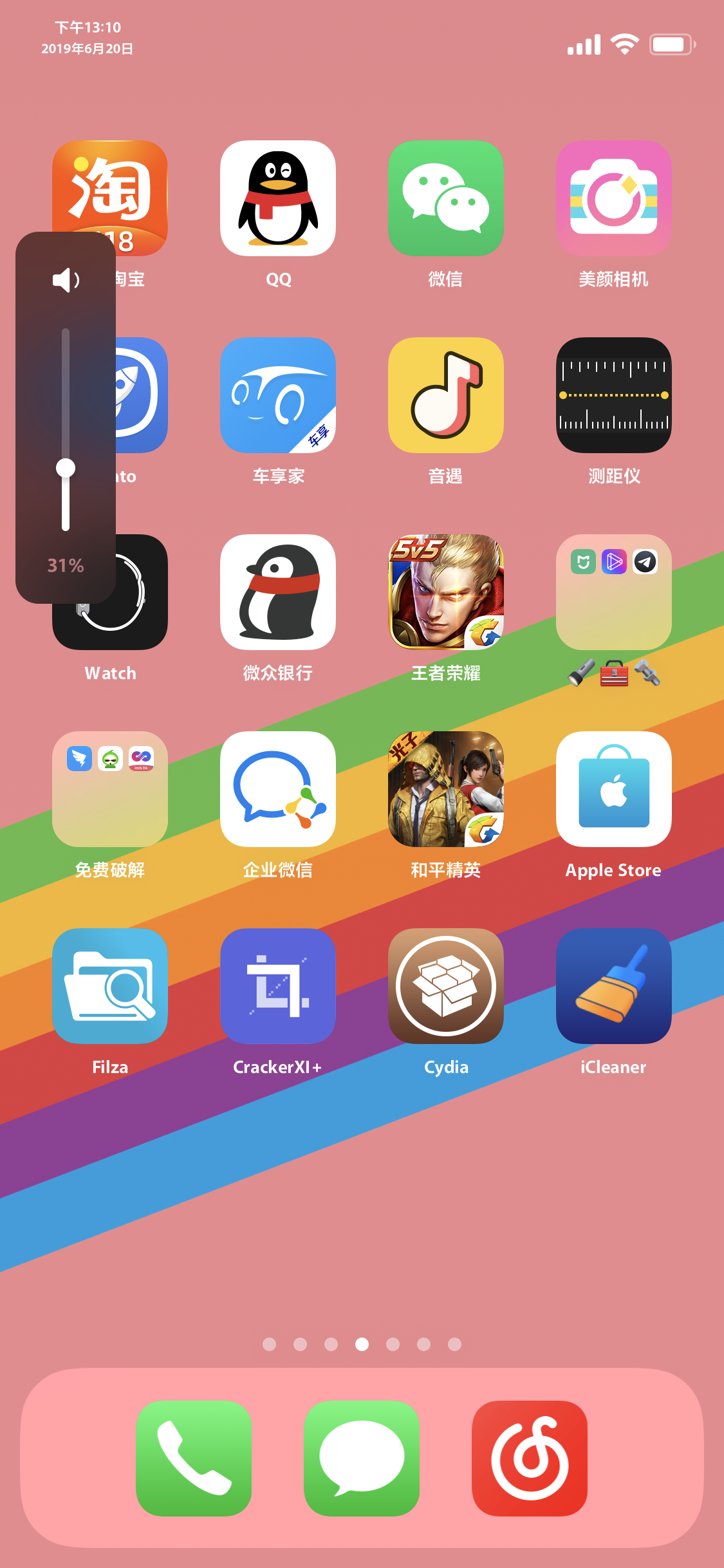The height and width of the screenshot is (1568, 724).
Task: Open iCleaner
Action: coord(613,987)
